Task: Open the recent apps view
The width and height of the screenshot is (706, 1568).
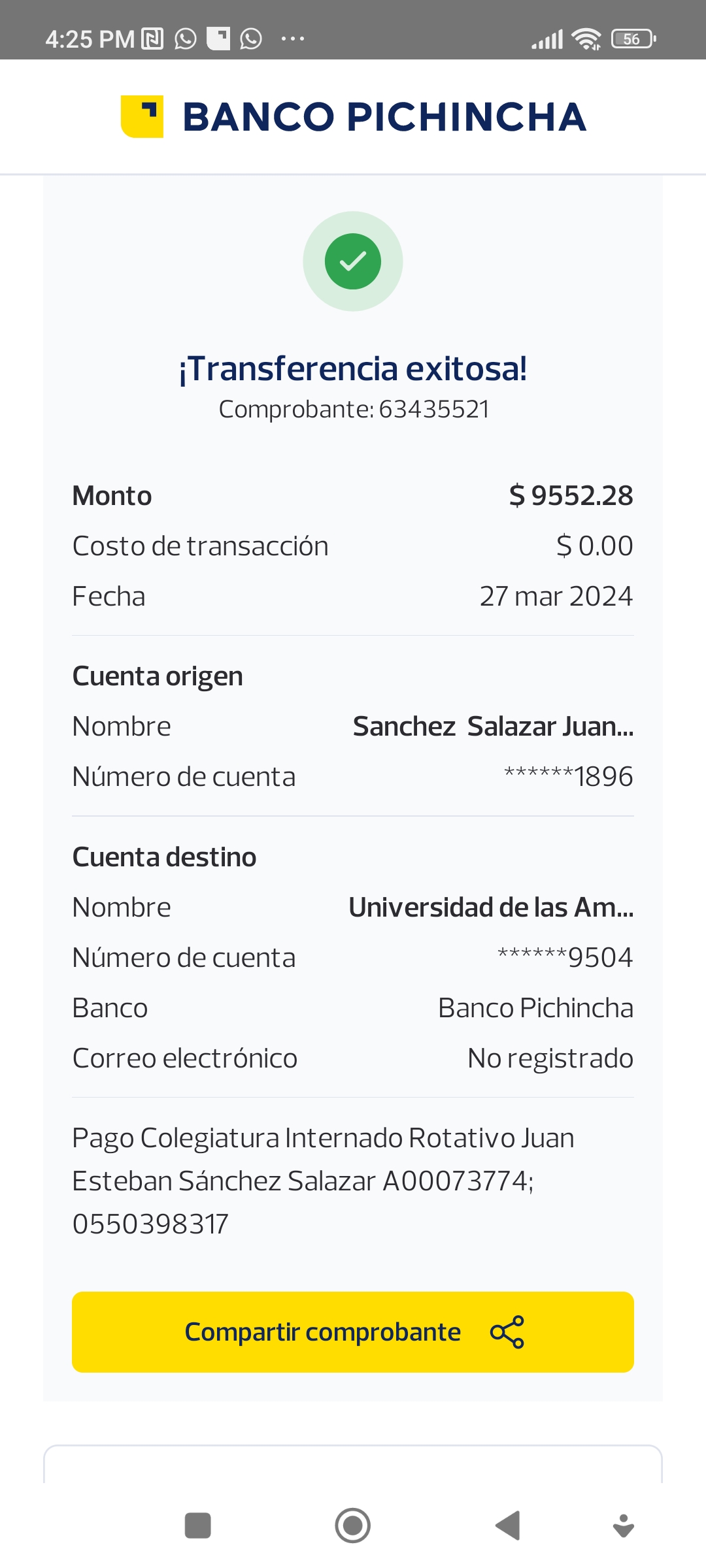Action: (198, 1526)
